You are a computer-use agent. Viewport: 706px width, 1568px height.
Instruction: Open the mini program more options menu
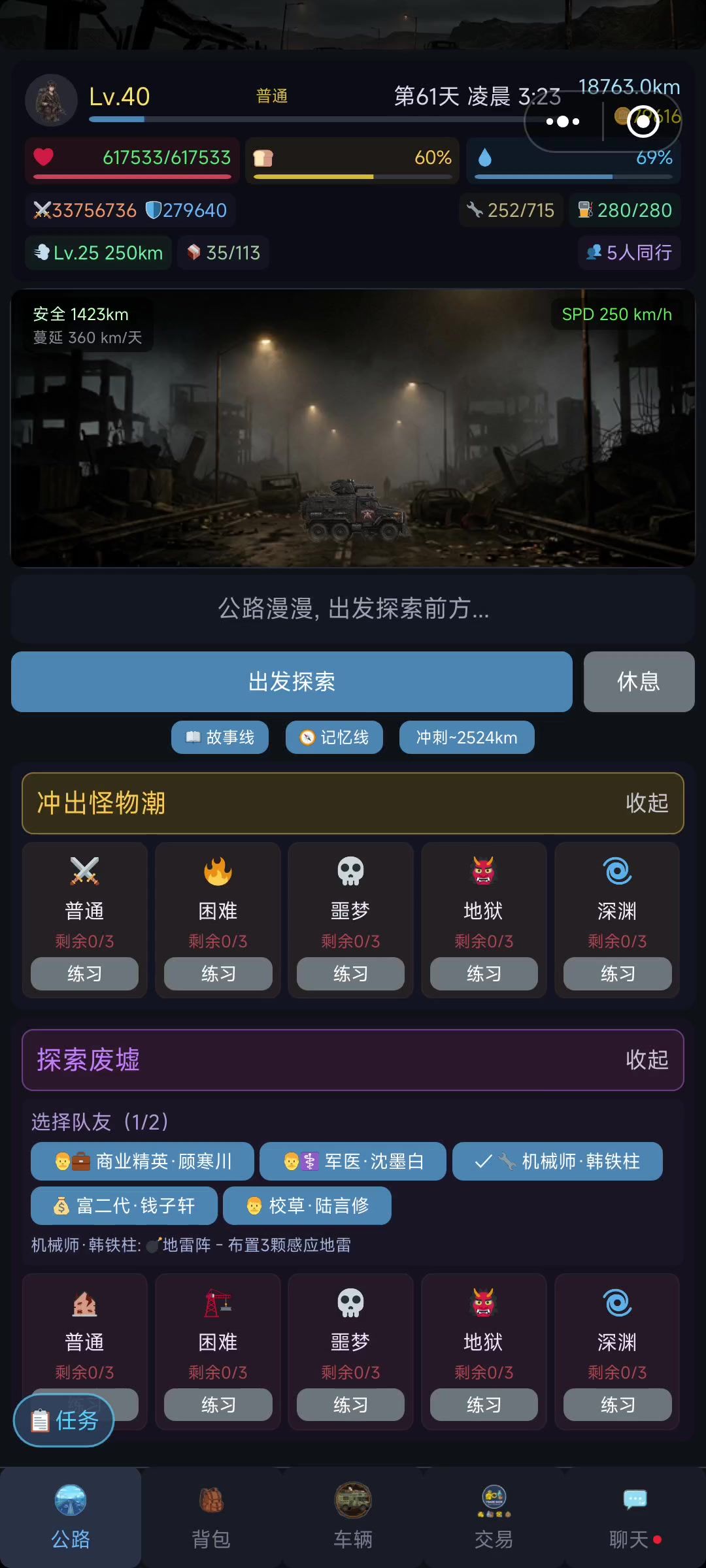pos(563,122)
